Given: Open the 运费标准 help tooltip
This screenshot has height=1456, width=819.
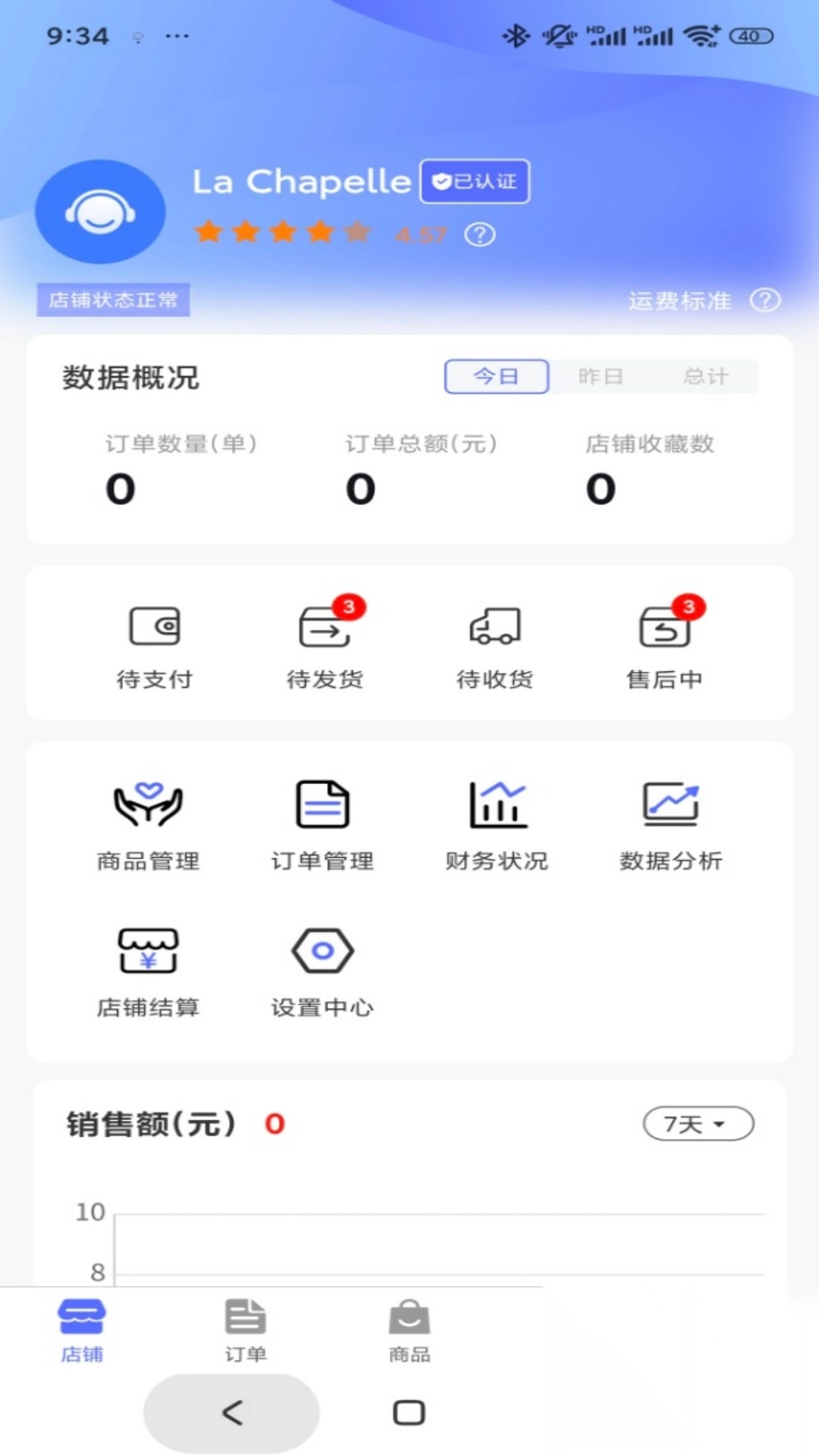Looking at the screenshot, I should pos(766,300).
